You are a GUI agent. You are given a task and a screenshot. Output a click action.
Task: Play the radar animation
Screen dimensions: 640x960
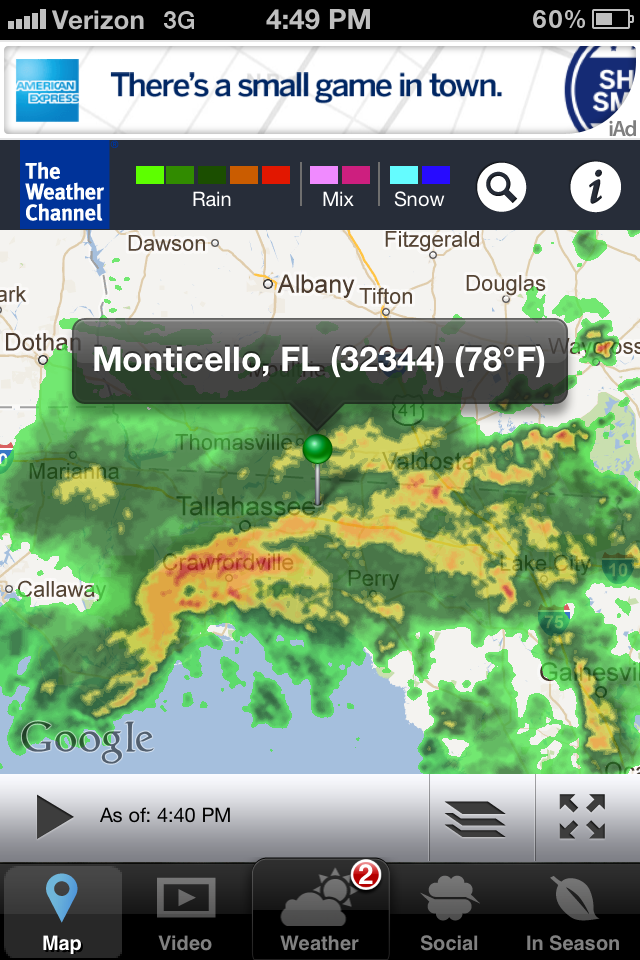(x=54, y=816)
